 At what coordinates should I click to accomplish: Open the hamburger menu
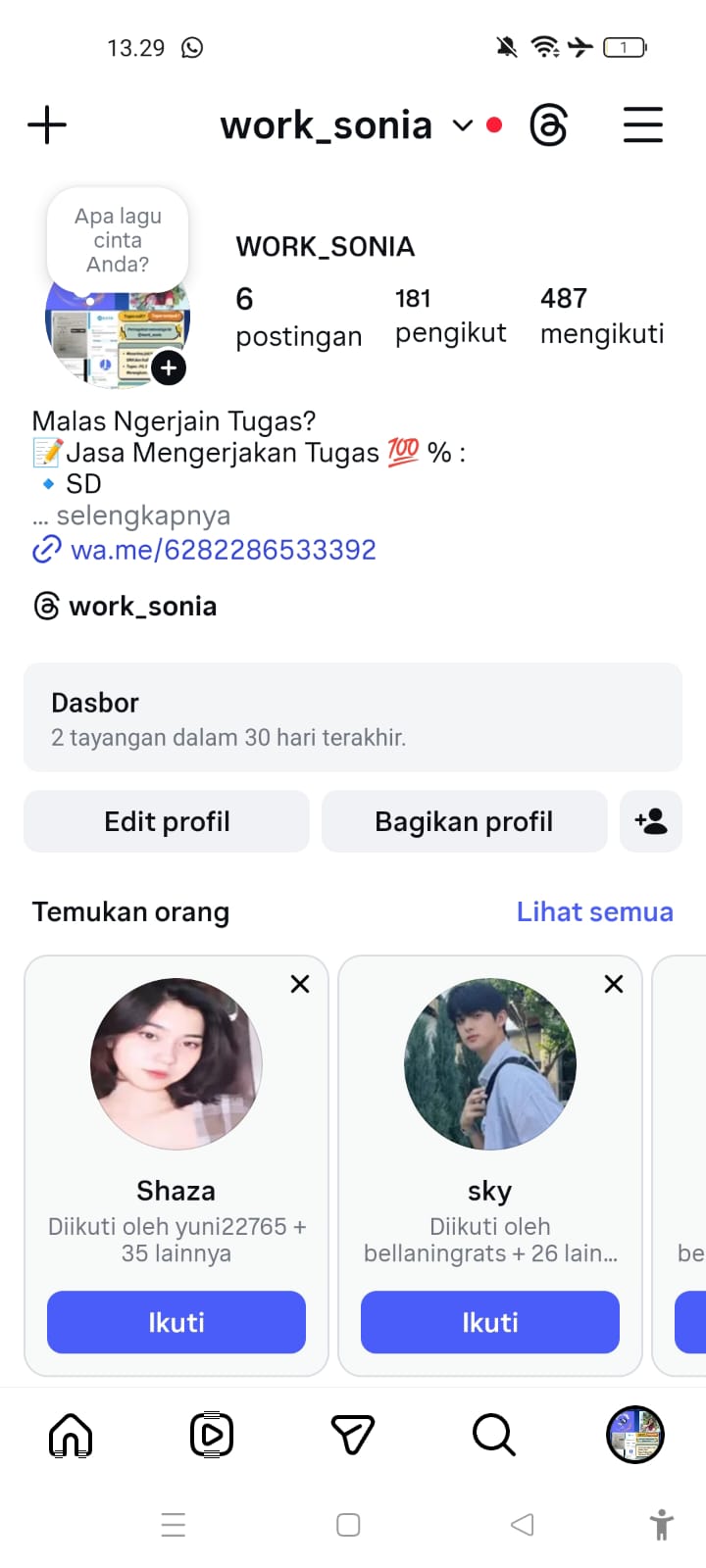(x=643, y=125)
